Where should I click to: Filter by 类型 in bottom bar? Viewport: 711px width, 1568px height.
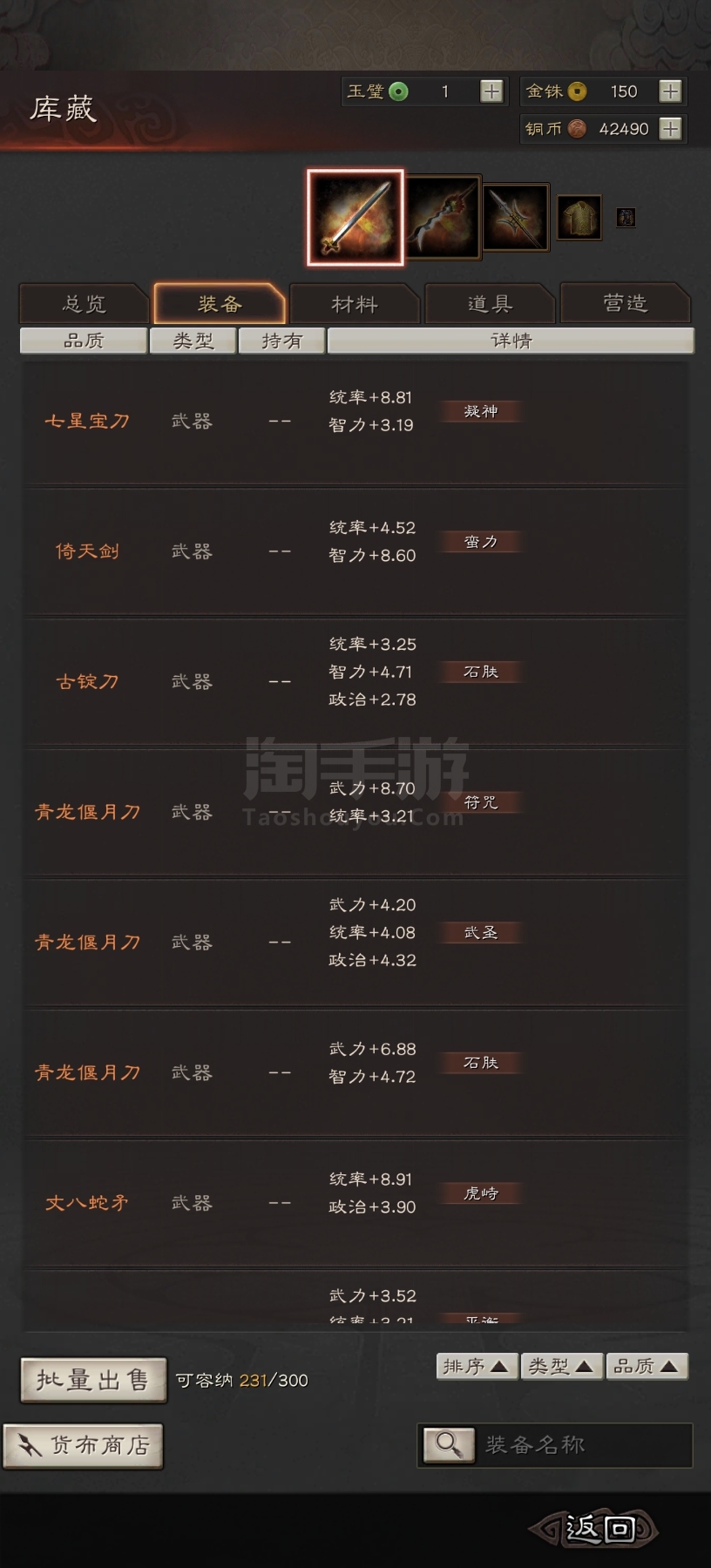561,1366
